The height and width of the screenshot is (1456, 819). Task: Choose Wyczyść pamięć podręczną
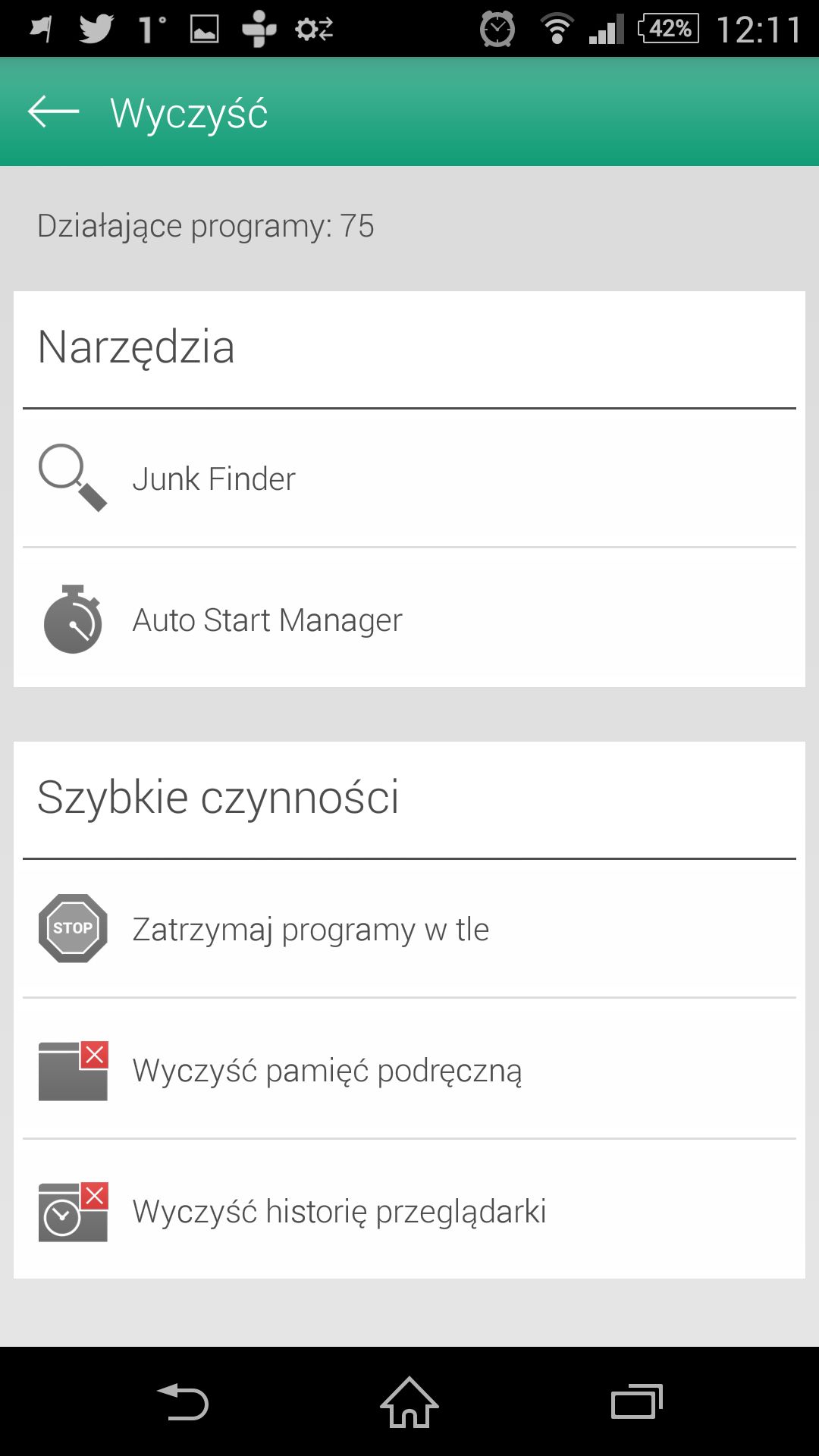409,1068
